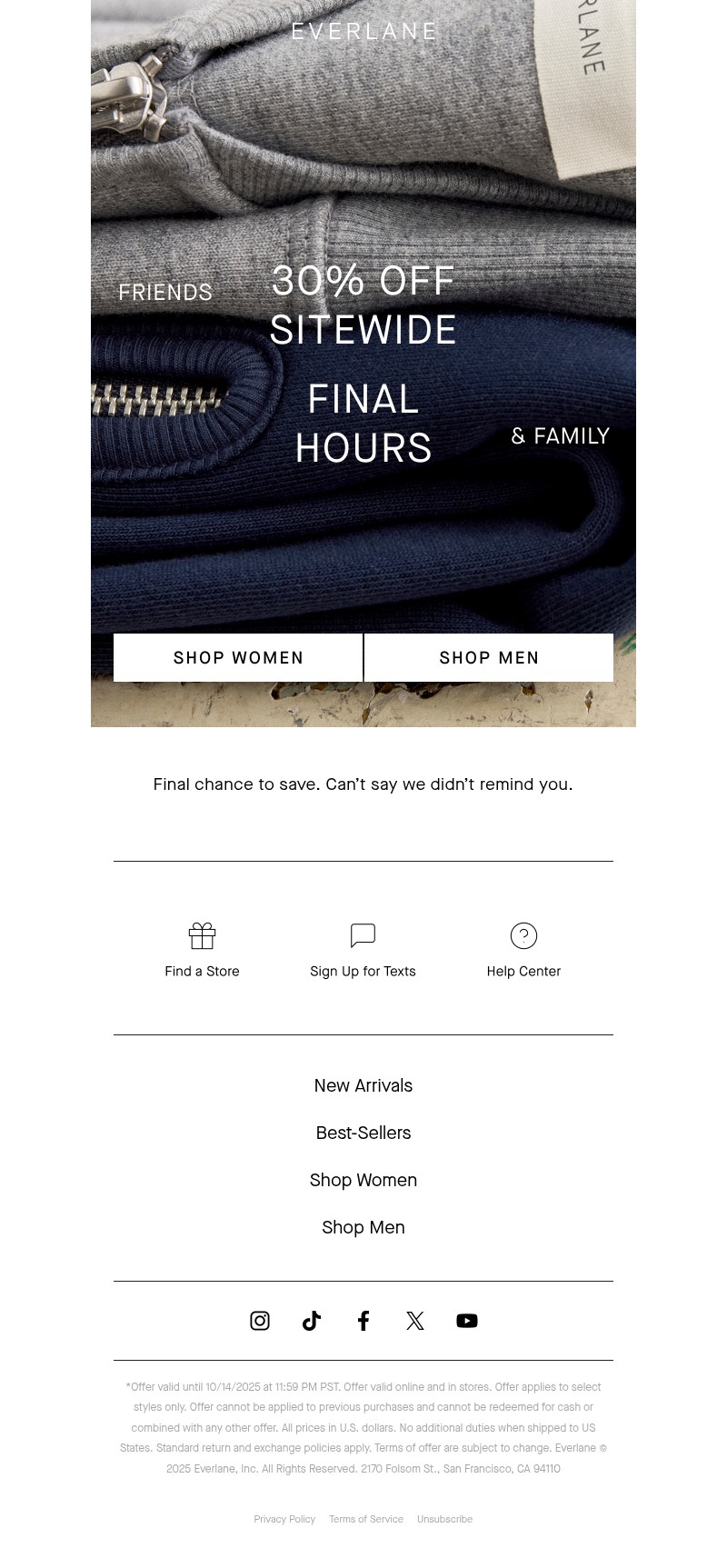Read the Terms of Service

[x=366, y=1519]
